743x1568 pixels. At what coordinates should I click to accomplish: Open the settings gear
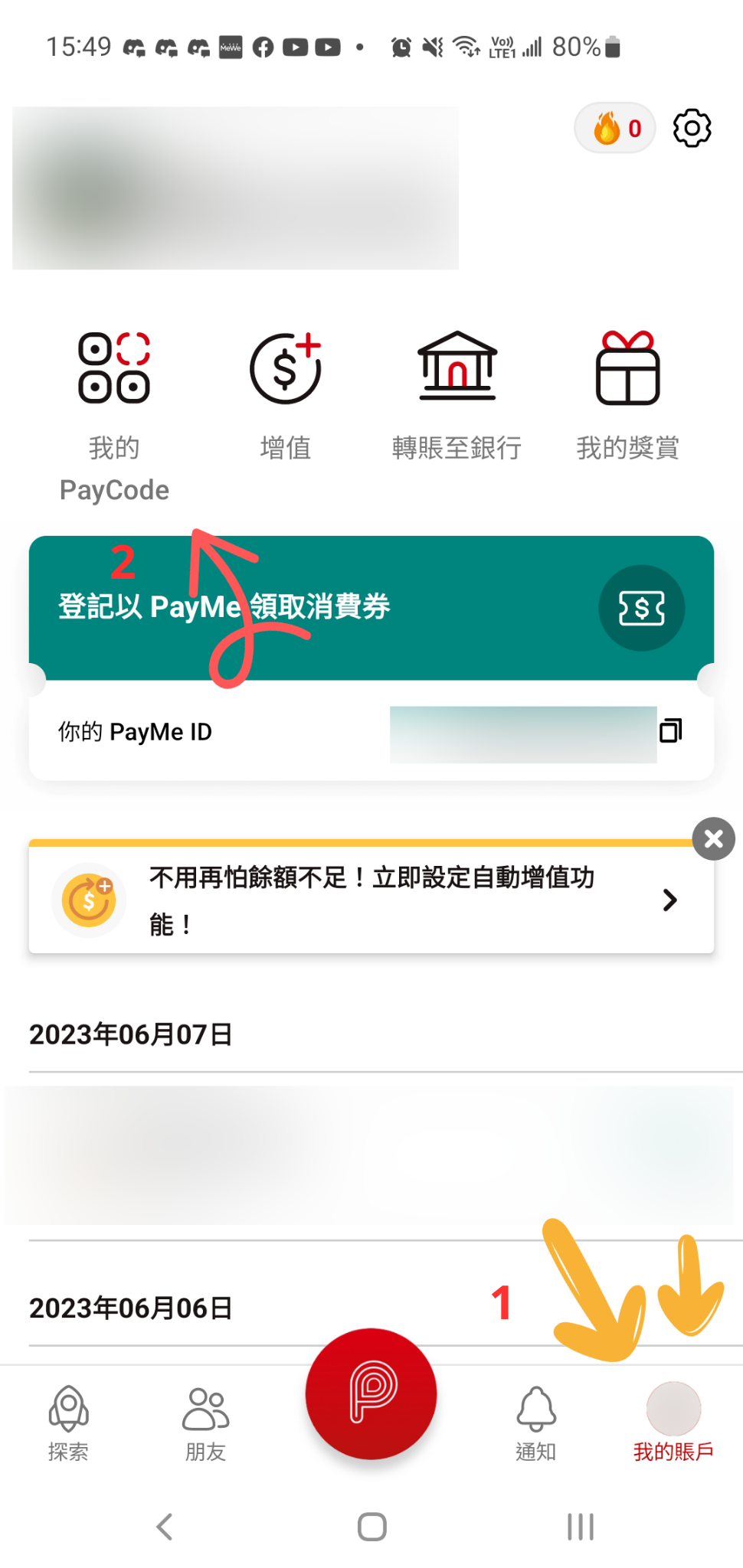pos(692,128)
